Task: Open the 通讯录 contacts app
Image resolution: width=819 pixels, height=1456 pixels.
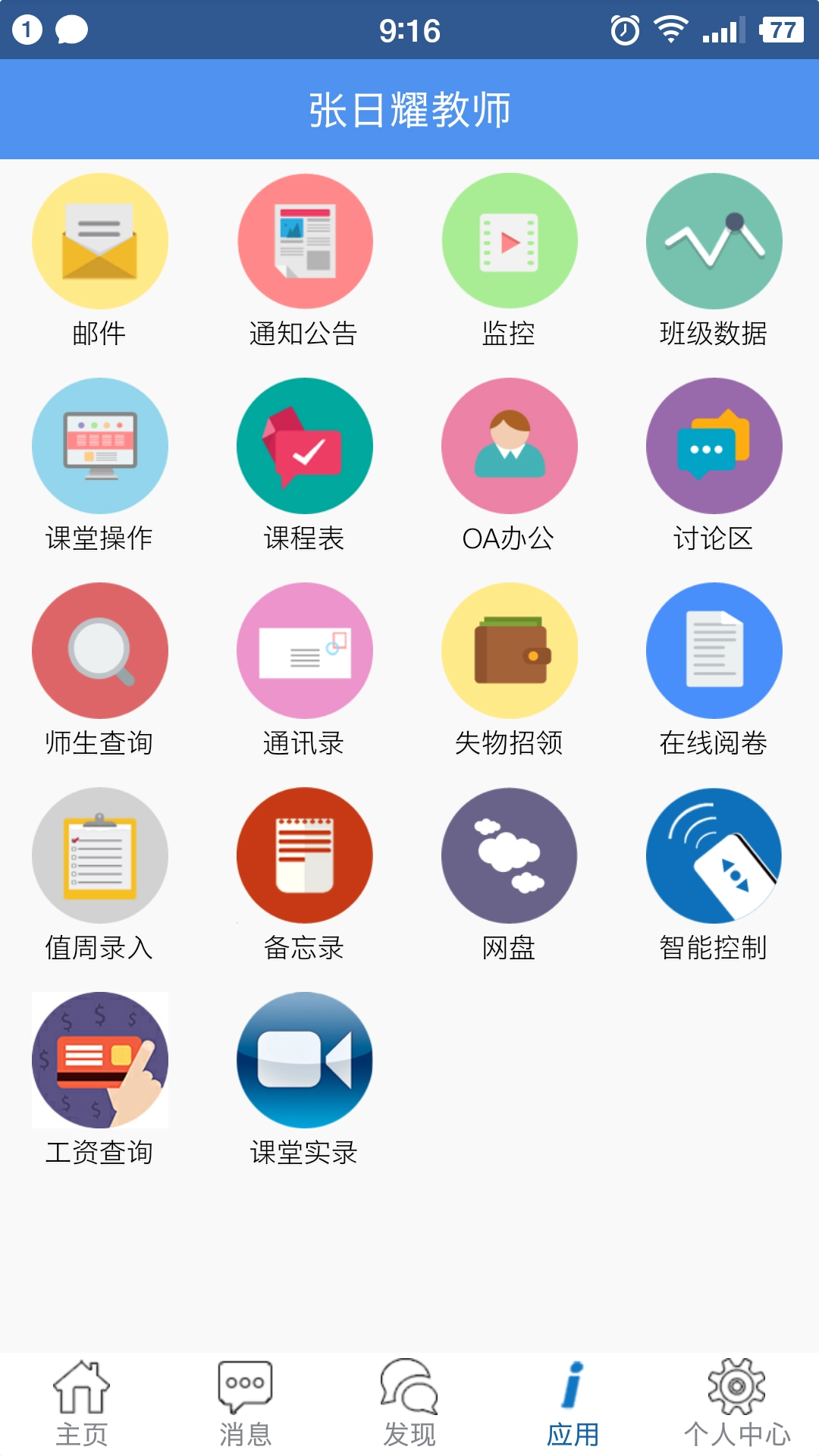Action: [304, 651]
